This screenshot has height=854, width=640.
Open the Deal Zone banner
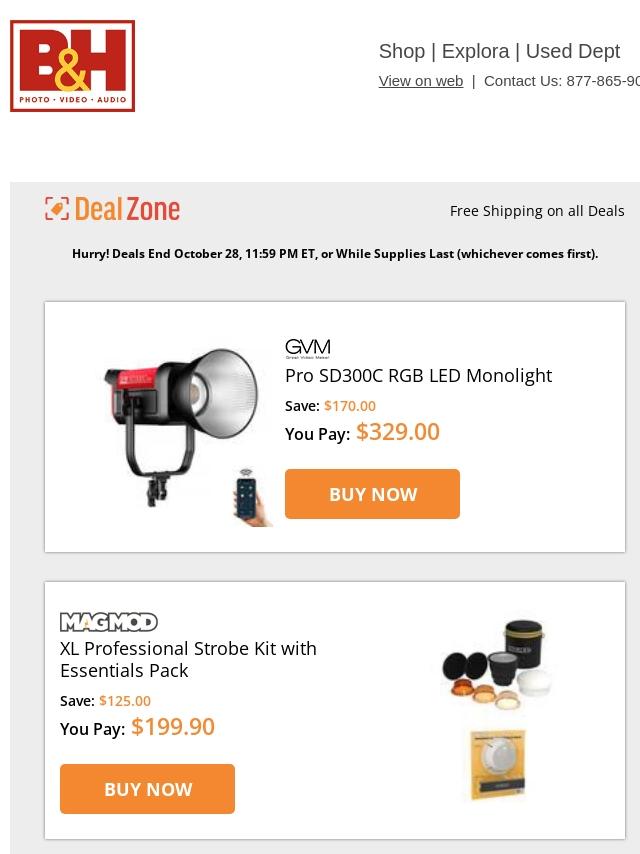pyautogui.click(x=113, y=209)
